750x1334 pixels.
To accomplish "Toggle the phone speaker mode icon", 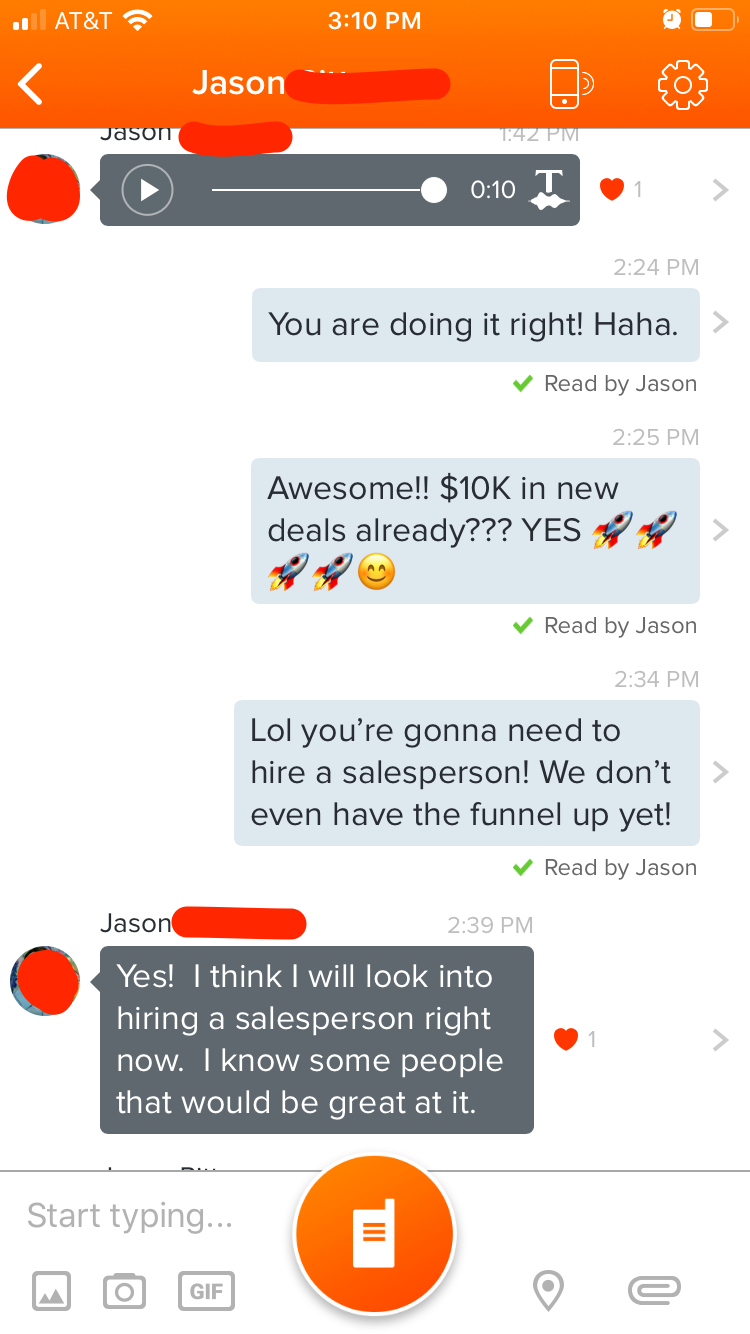I will point(570,84).
